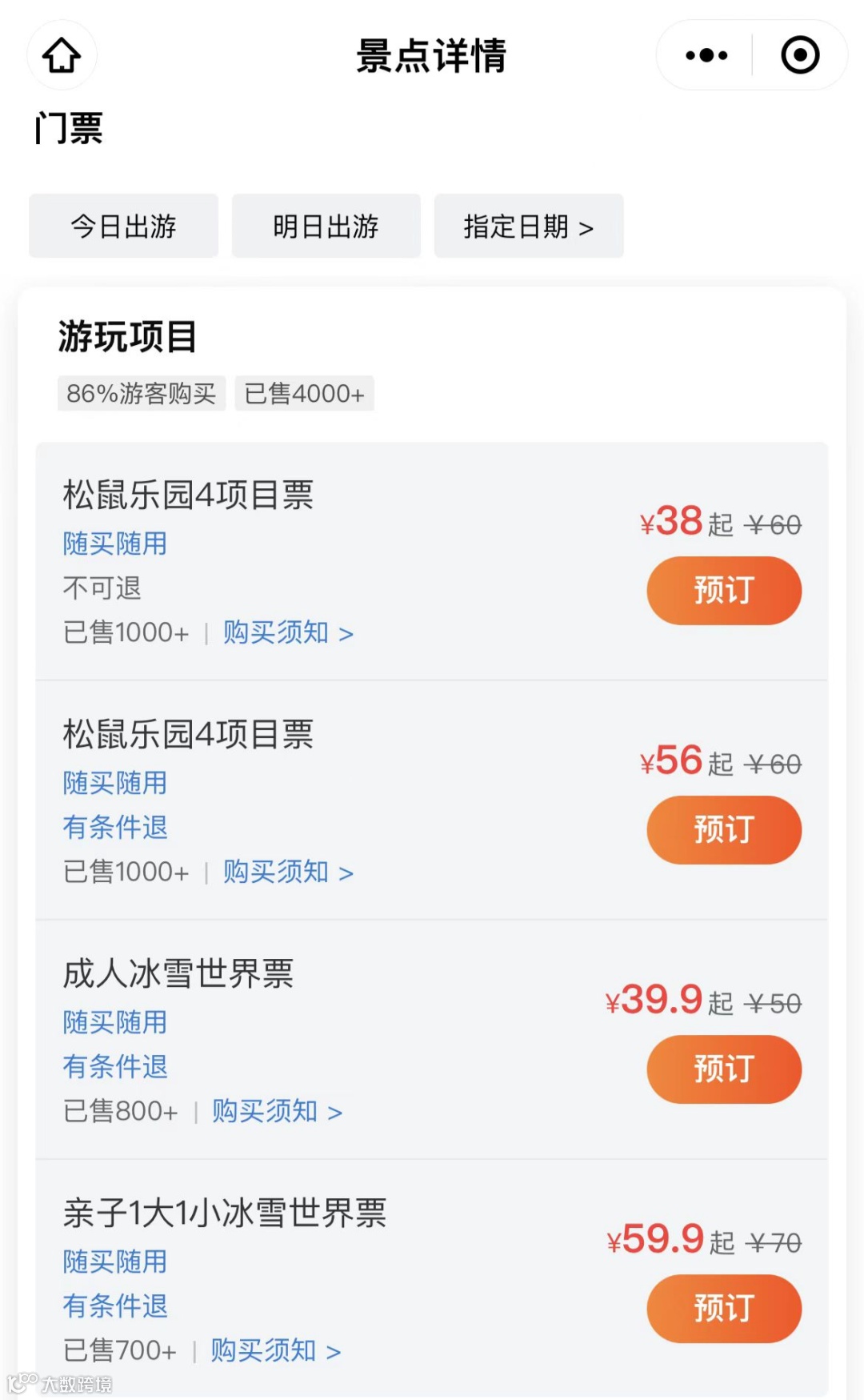Go to the mini program home
Viewport: 864px width, 1400px height.
tap(62, 55)
